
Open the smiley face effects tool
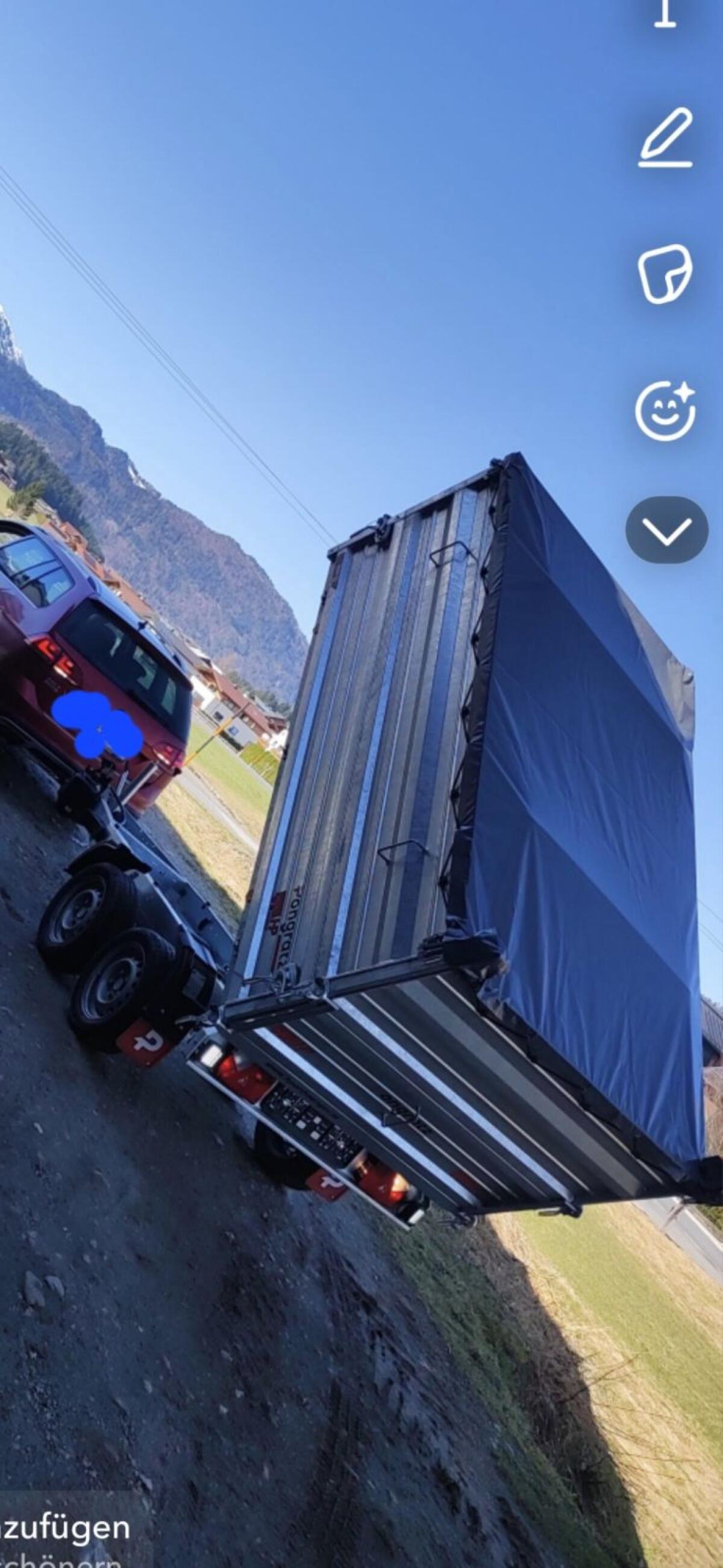click(x=665, y=411)
